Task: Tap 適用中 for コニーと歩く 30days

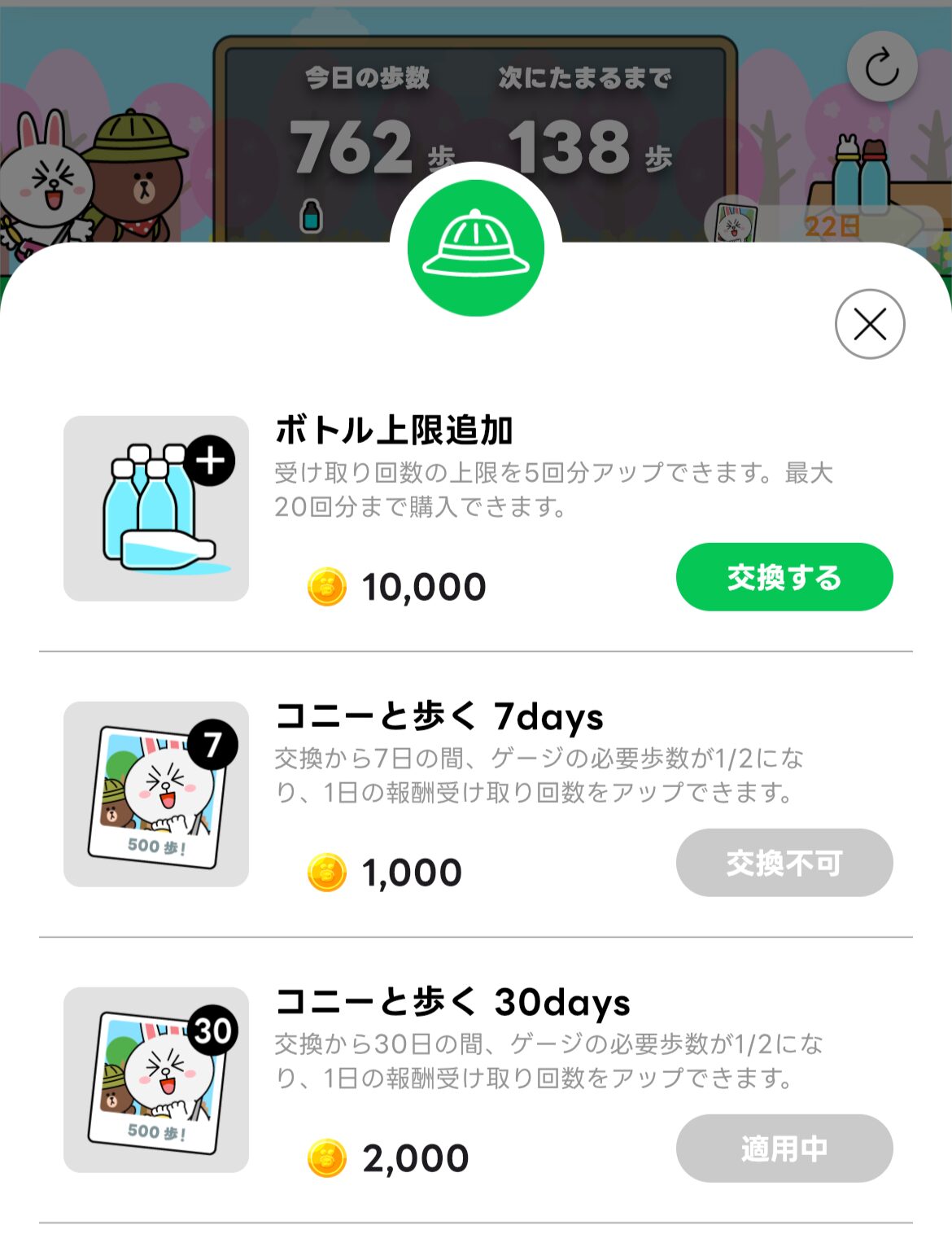Action: pos(784,1149)
